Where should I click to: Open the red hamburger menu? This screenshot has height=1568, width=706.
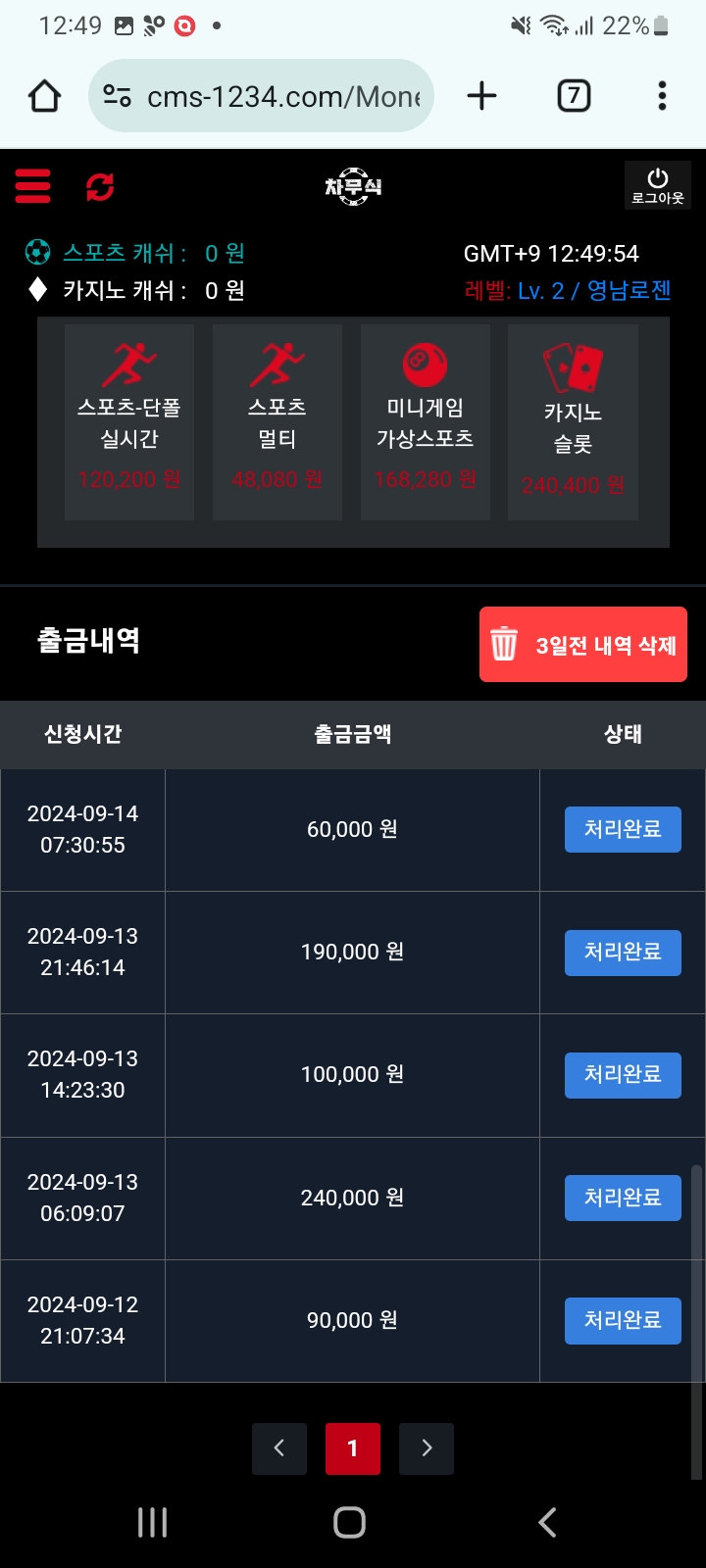(x=32, y=185)
